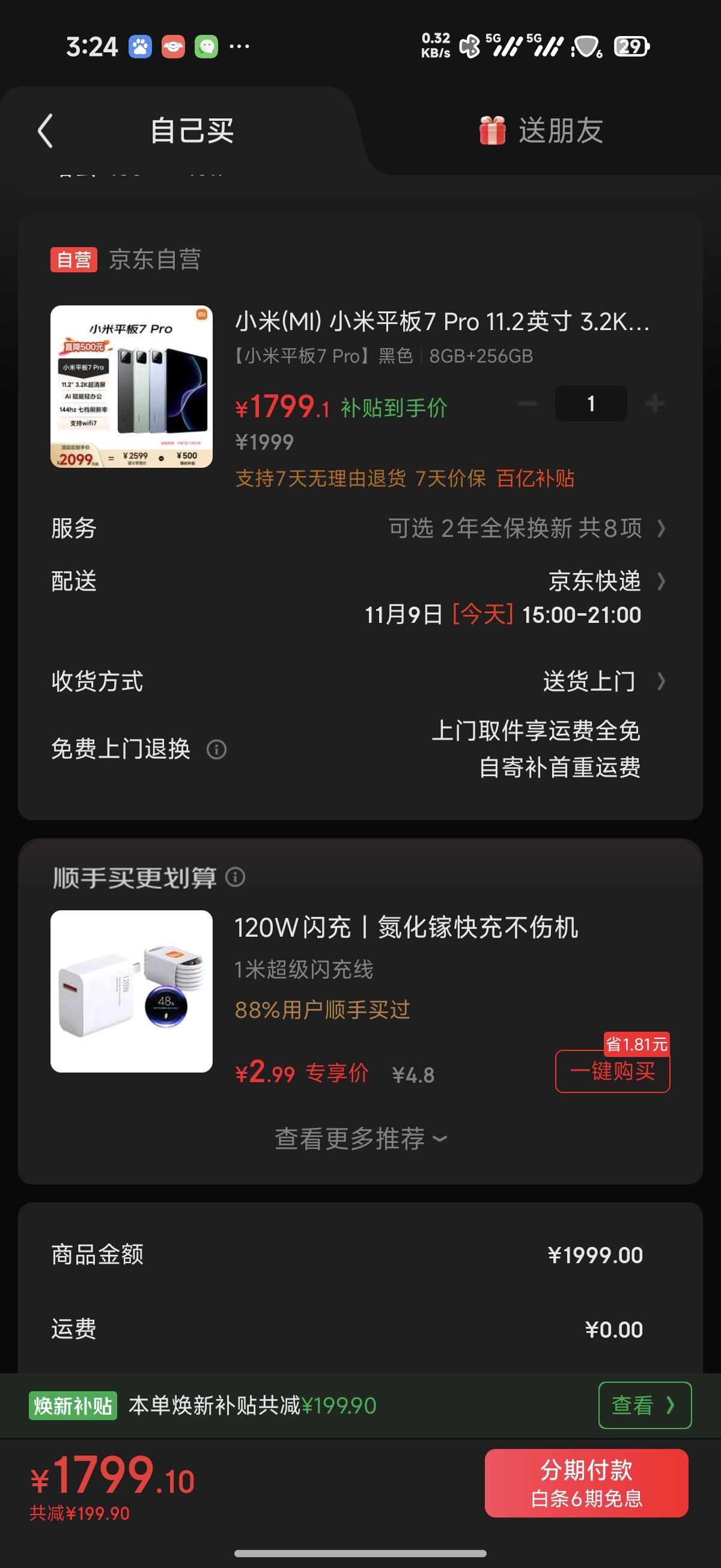Show info for 顺手买更划算
Image resolution: width=721 pixels, height=1568 pixels.
click(236, 877)
